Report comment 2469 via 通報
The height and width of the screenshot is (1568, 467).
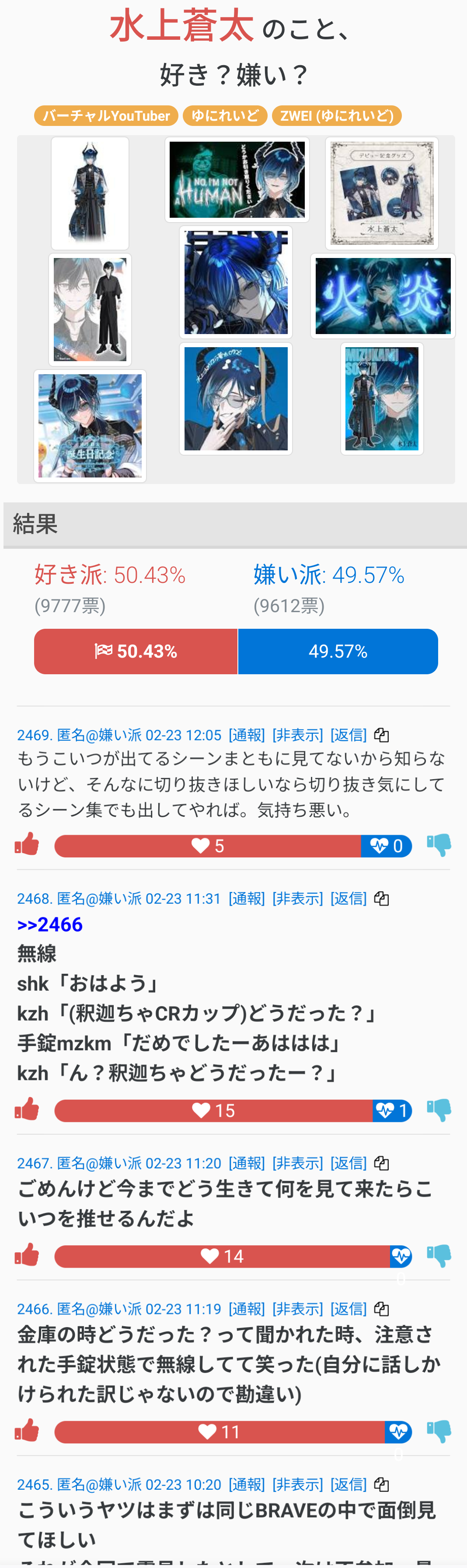247,735
